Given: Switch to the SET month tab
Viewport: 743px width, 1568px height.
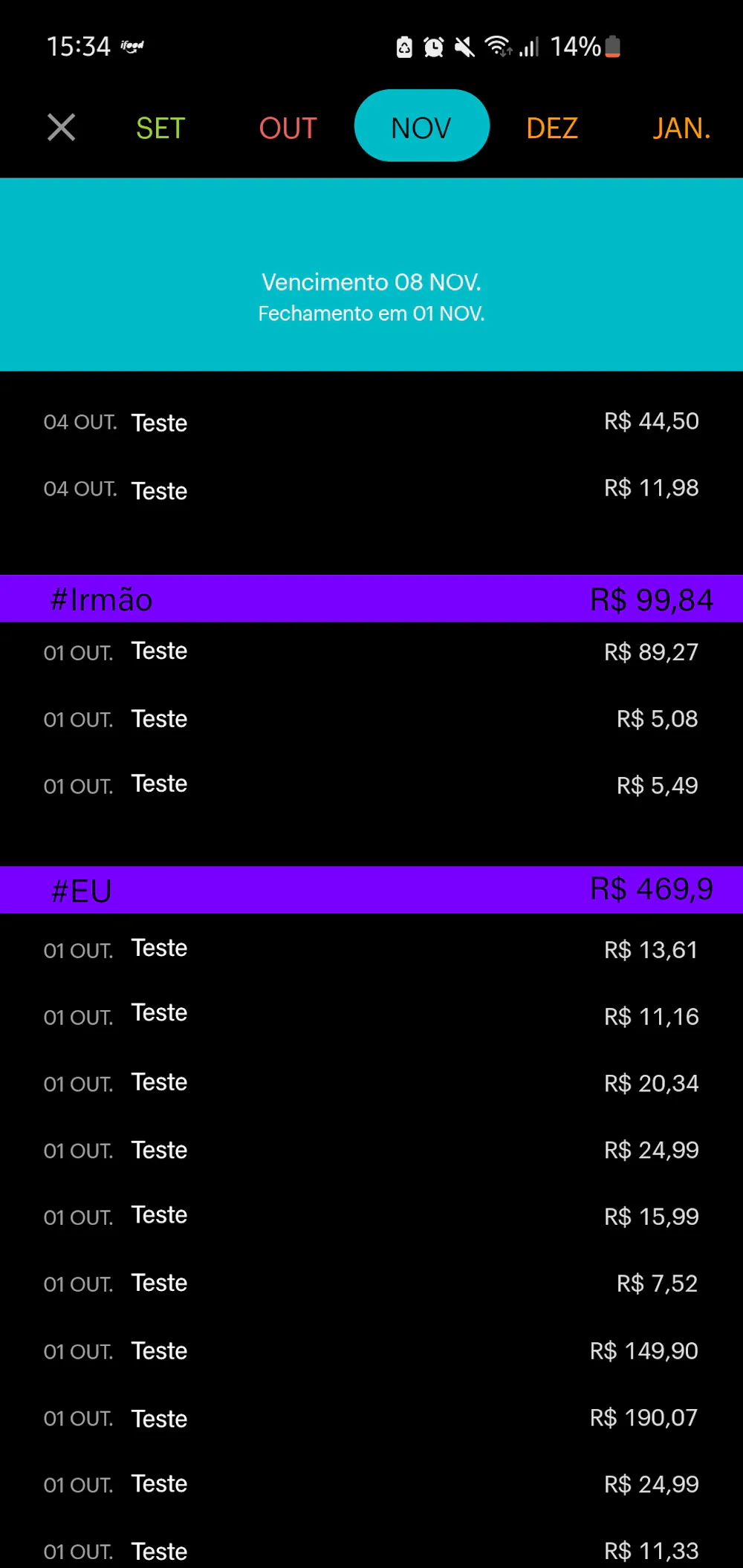Looking at the screenshot, I should pos(160,128).
